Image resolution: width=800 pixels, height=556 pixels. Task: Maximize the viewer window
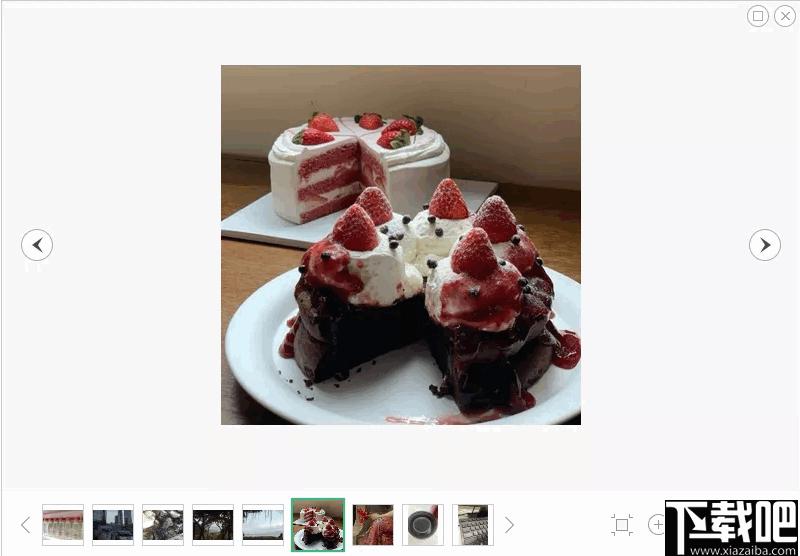pos(758,16)
